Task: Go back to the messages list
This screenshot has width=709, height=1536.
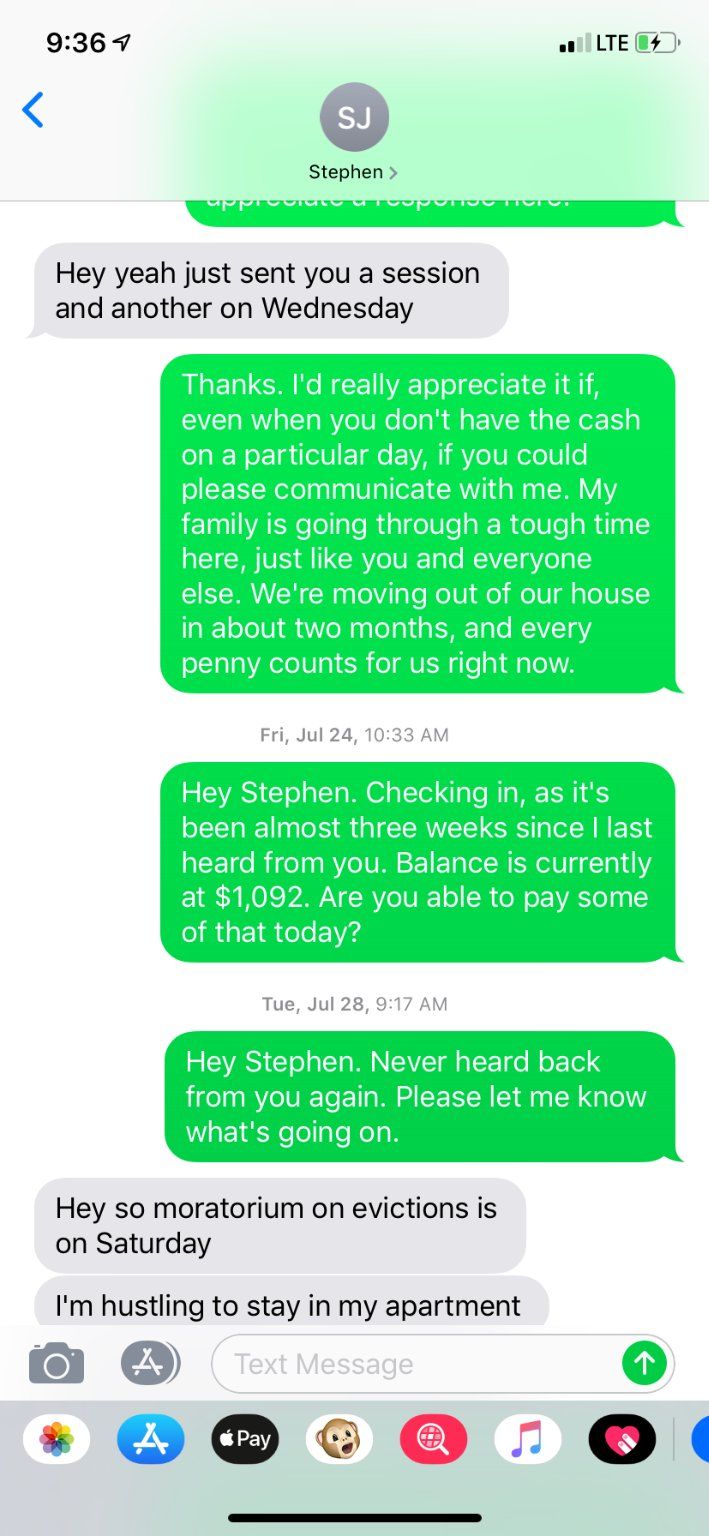Action: click(33, 110)
